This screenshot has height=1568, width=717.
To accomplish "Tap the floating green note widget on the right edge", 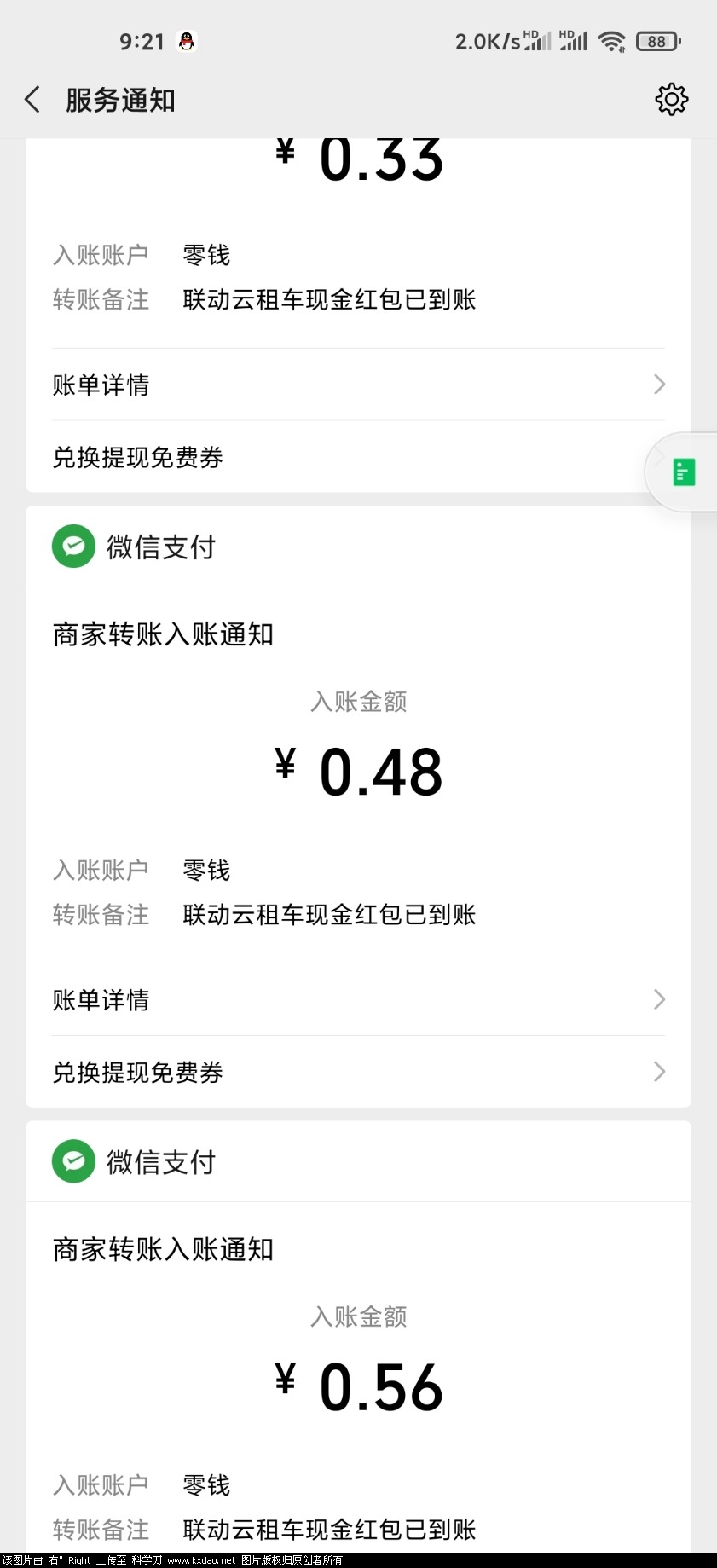I will [684, 470].
